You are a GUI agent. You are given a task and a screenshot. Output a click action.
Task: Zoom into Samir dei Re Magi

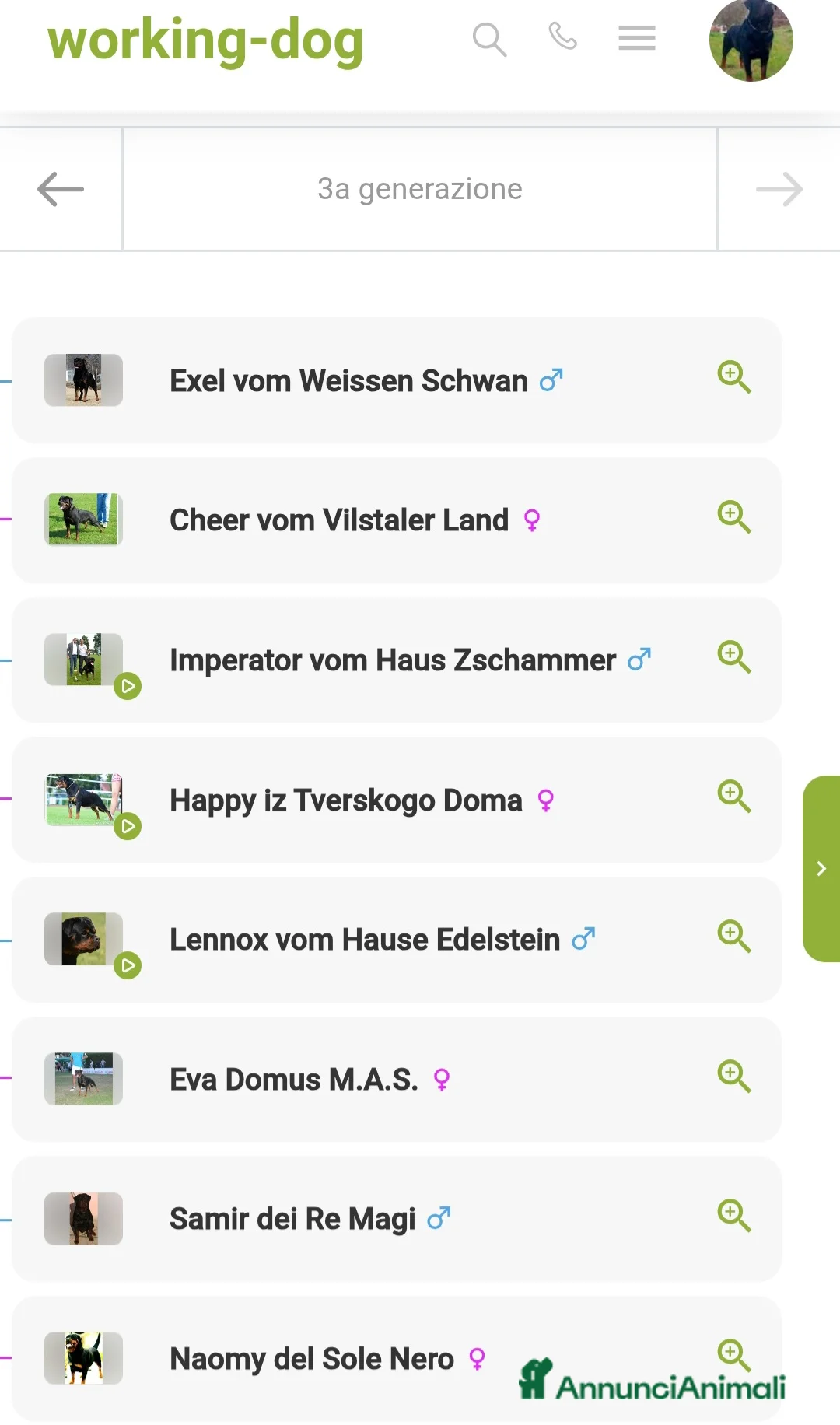tap(733, 1216)
